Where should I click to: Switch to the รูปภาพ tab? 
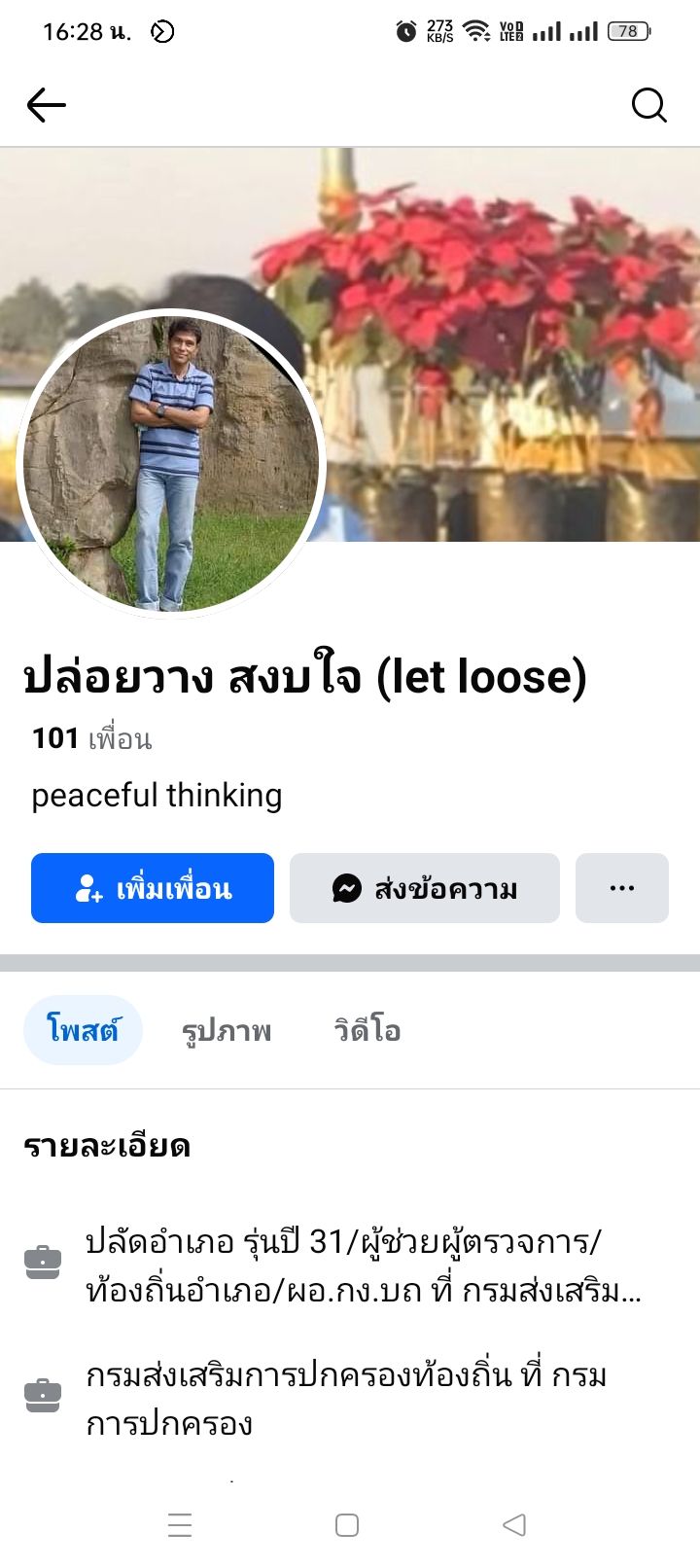pos(227,1030)
